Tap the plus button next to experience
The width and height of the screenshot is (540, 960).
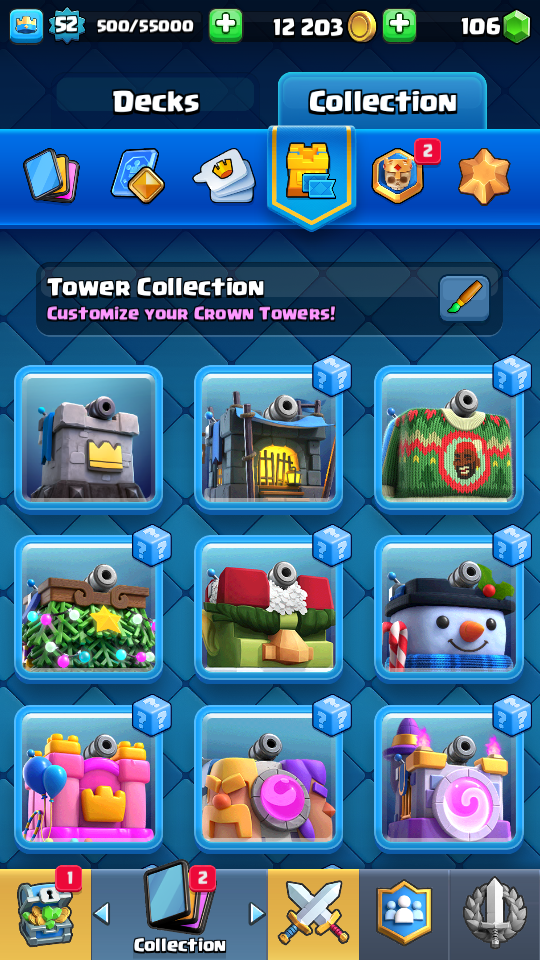[225, 26]
